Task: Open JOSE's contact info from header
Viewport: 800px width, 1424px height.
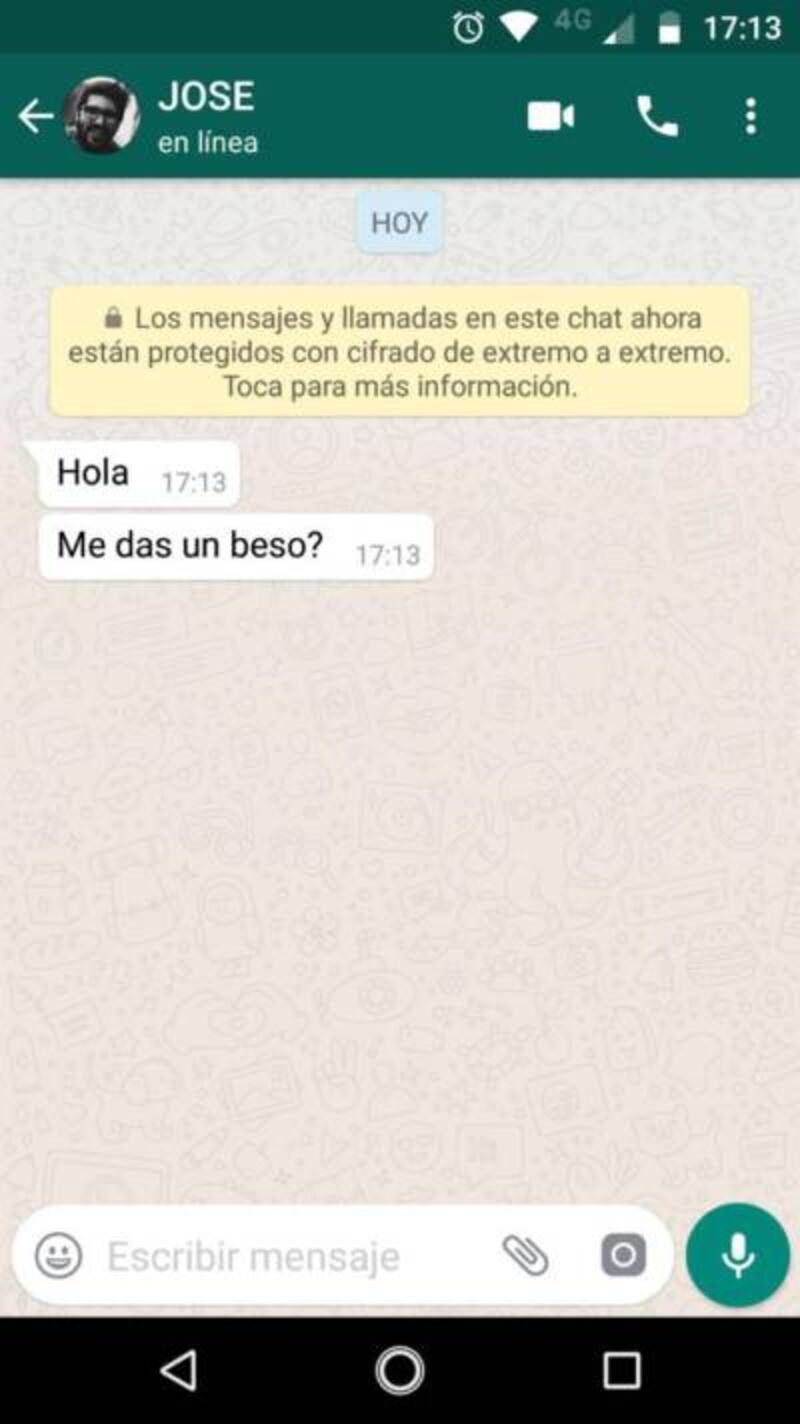Action: coord(207,117)
